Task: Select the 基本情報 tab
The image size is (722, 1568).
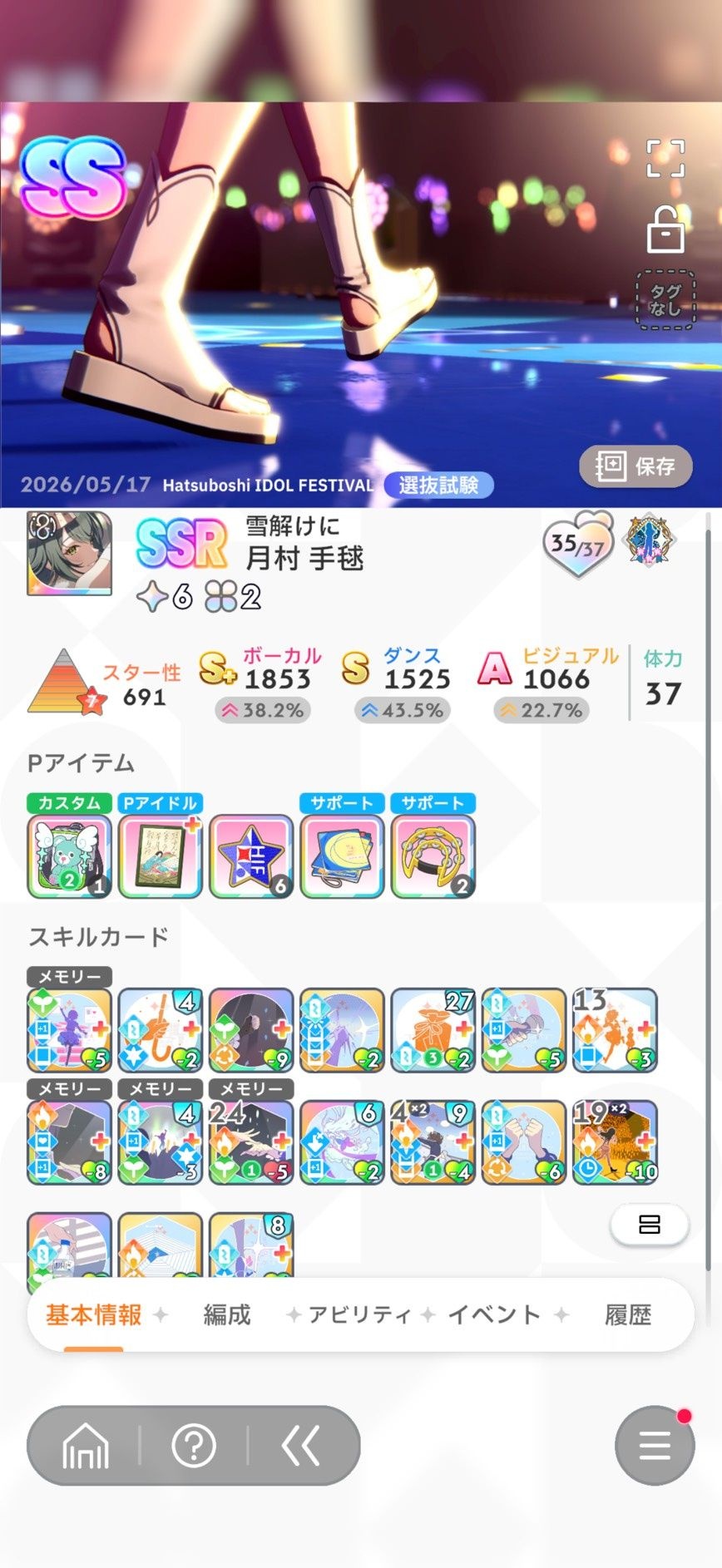Action: pyautogui.click(x=94, y=1314)
